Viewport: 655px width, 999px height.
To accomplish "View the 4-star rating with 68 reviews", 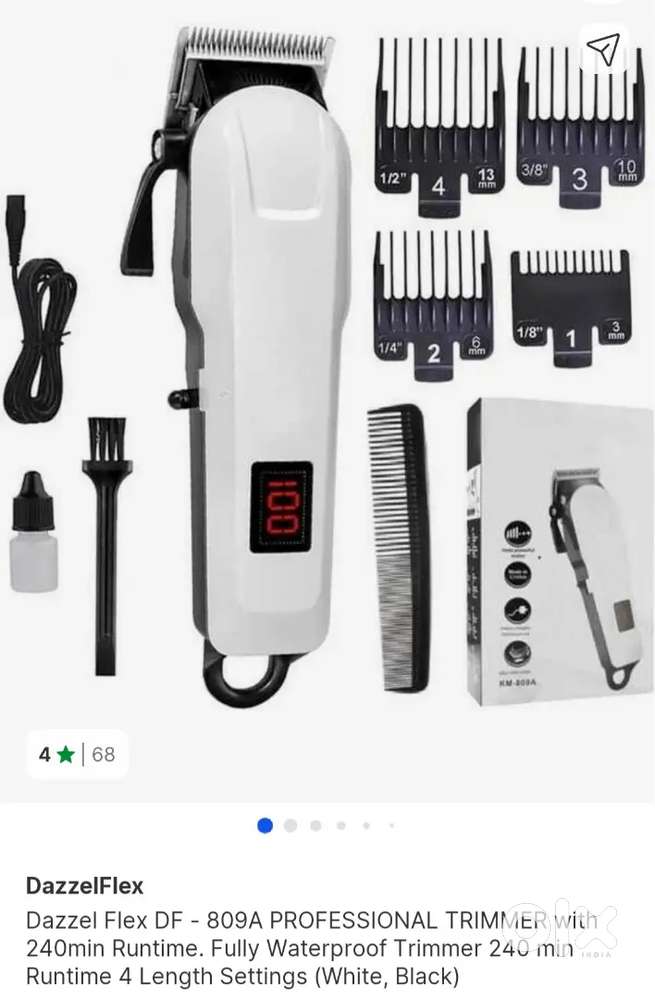I will [x=77, y=755].
